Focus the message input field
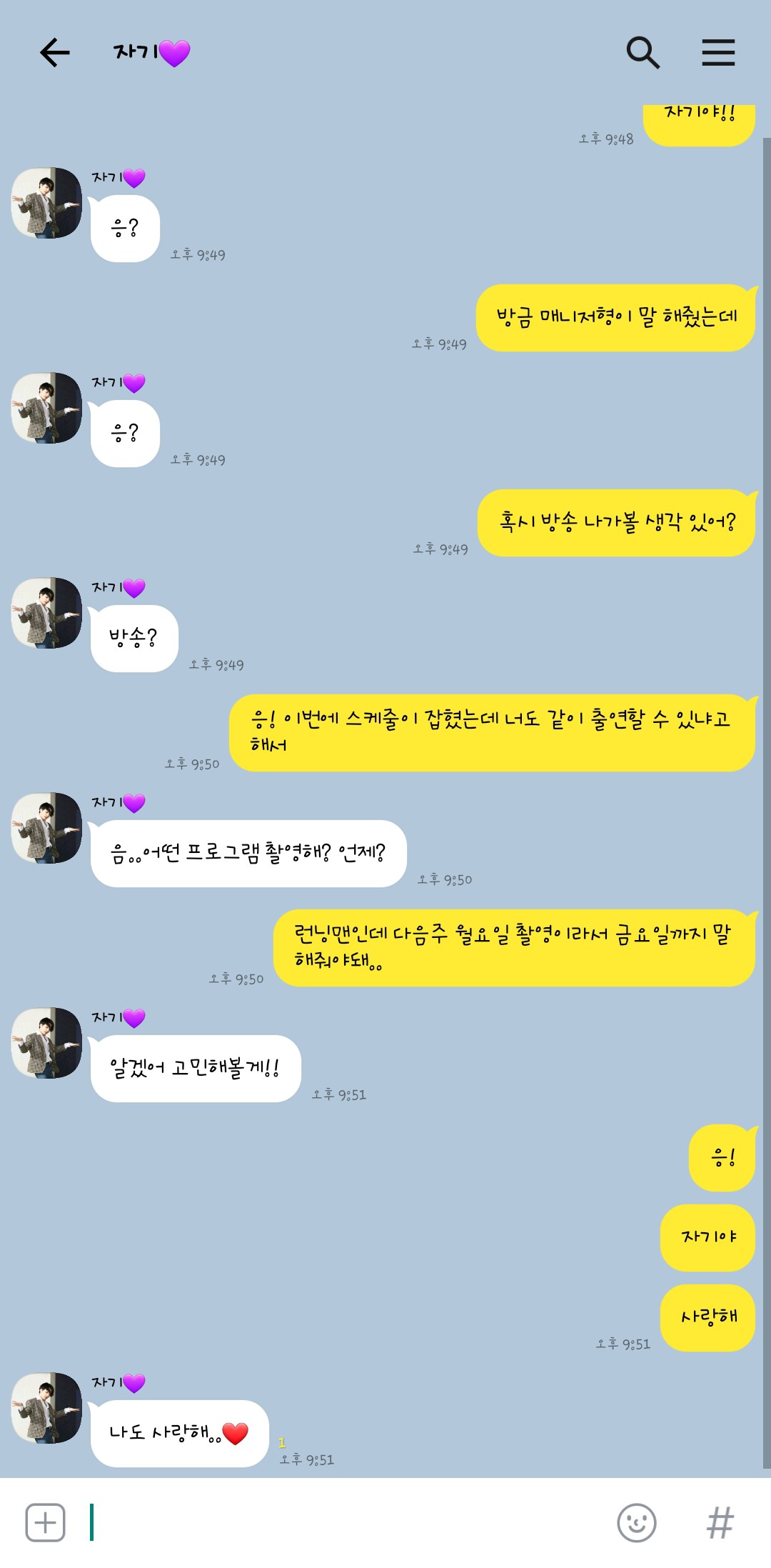This screenshot has width=771, height=1568. [343, 1522]
